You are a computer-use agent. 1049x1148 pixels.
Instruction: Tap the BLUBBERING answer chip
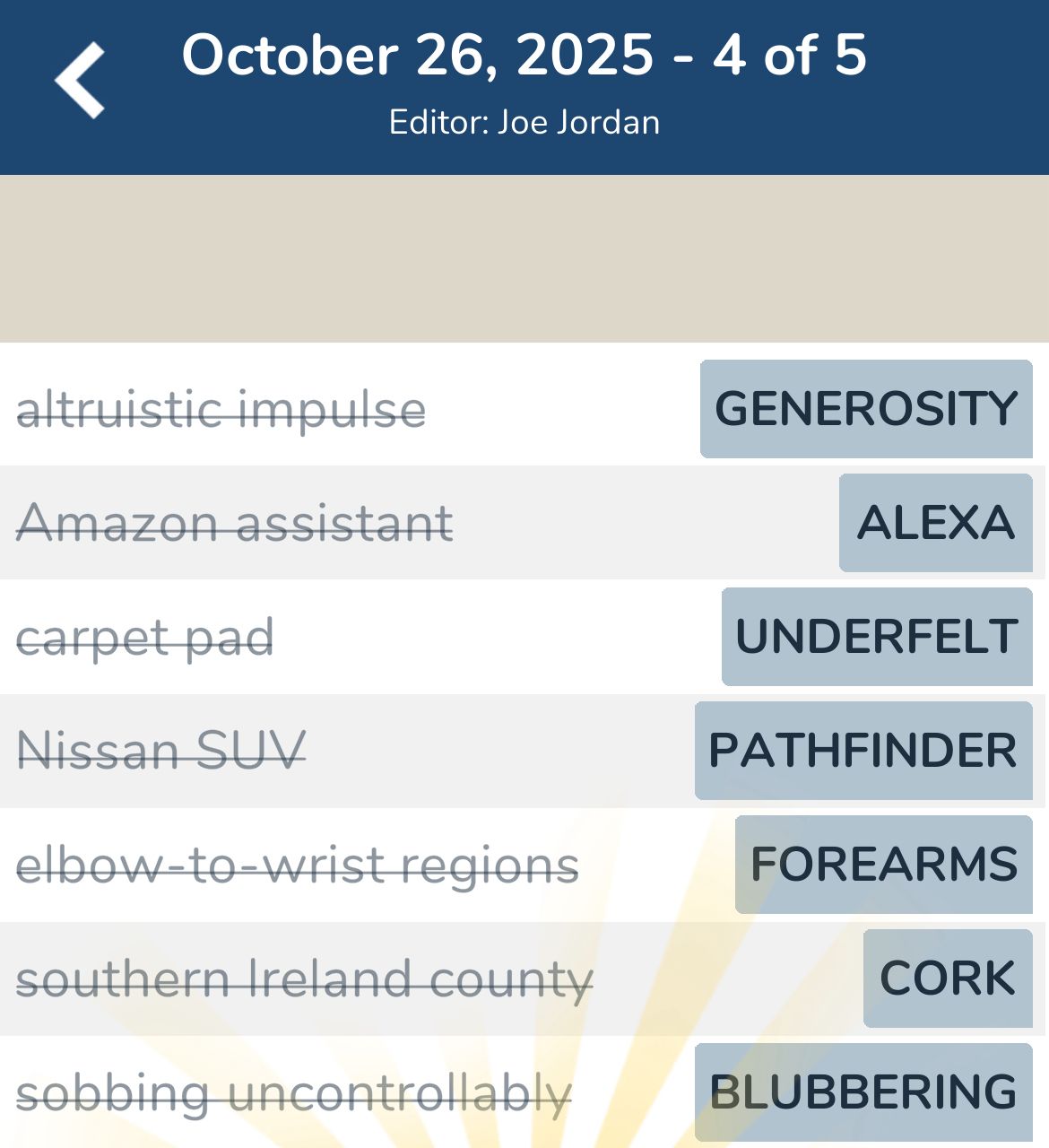coord(863,1092)
